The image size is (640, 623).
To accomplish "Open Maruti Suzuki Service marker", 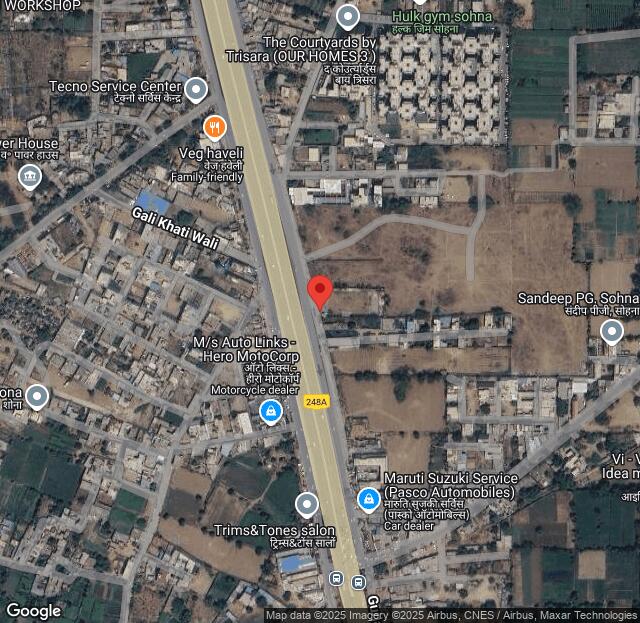I will 369,497.
